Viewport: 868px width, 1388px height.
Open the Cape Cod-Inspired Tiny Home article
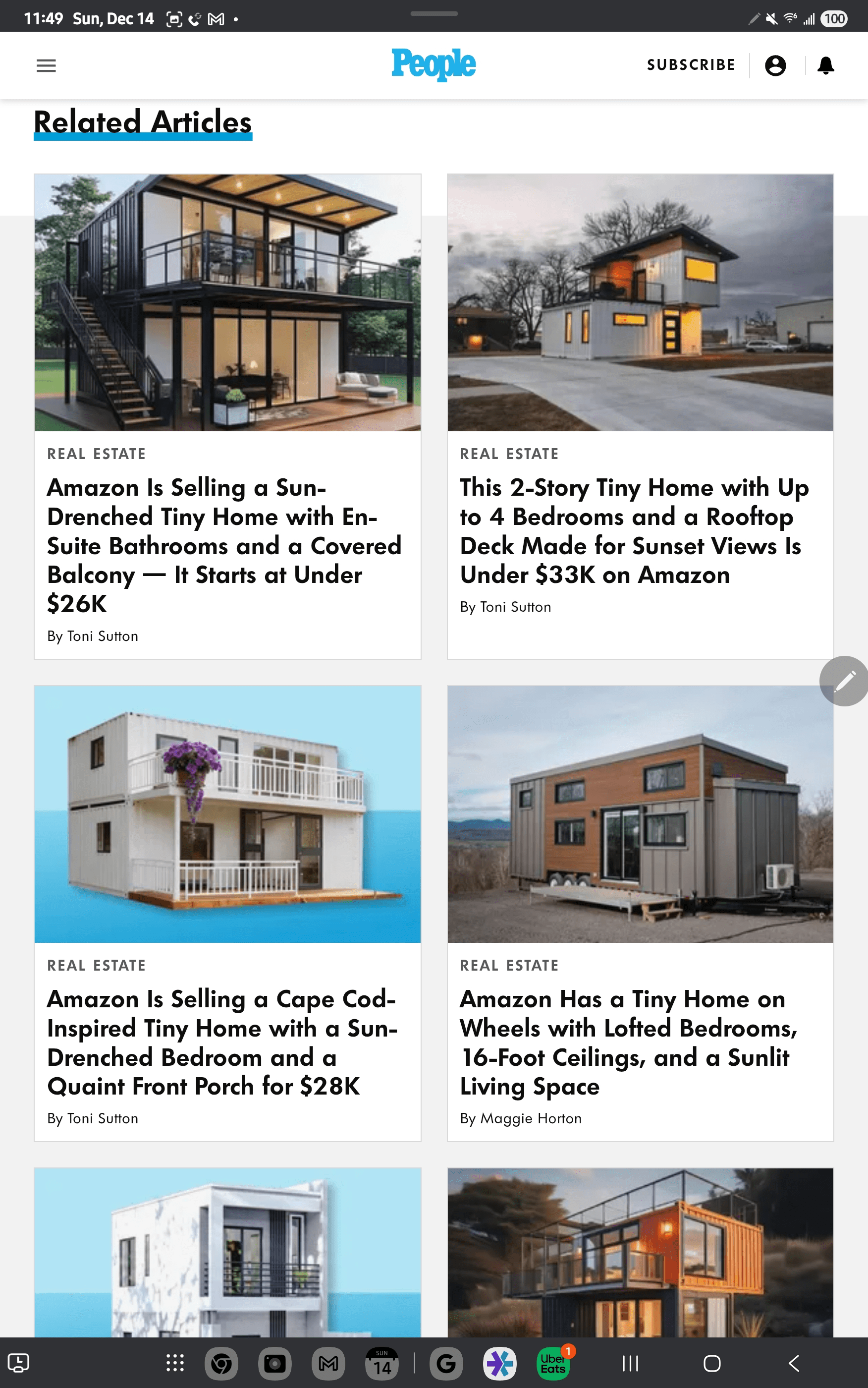tap(223, 1041)
